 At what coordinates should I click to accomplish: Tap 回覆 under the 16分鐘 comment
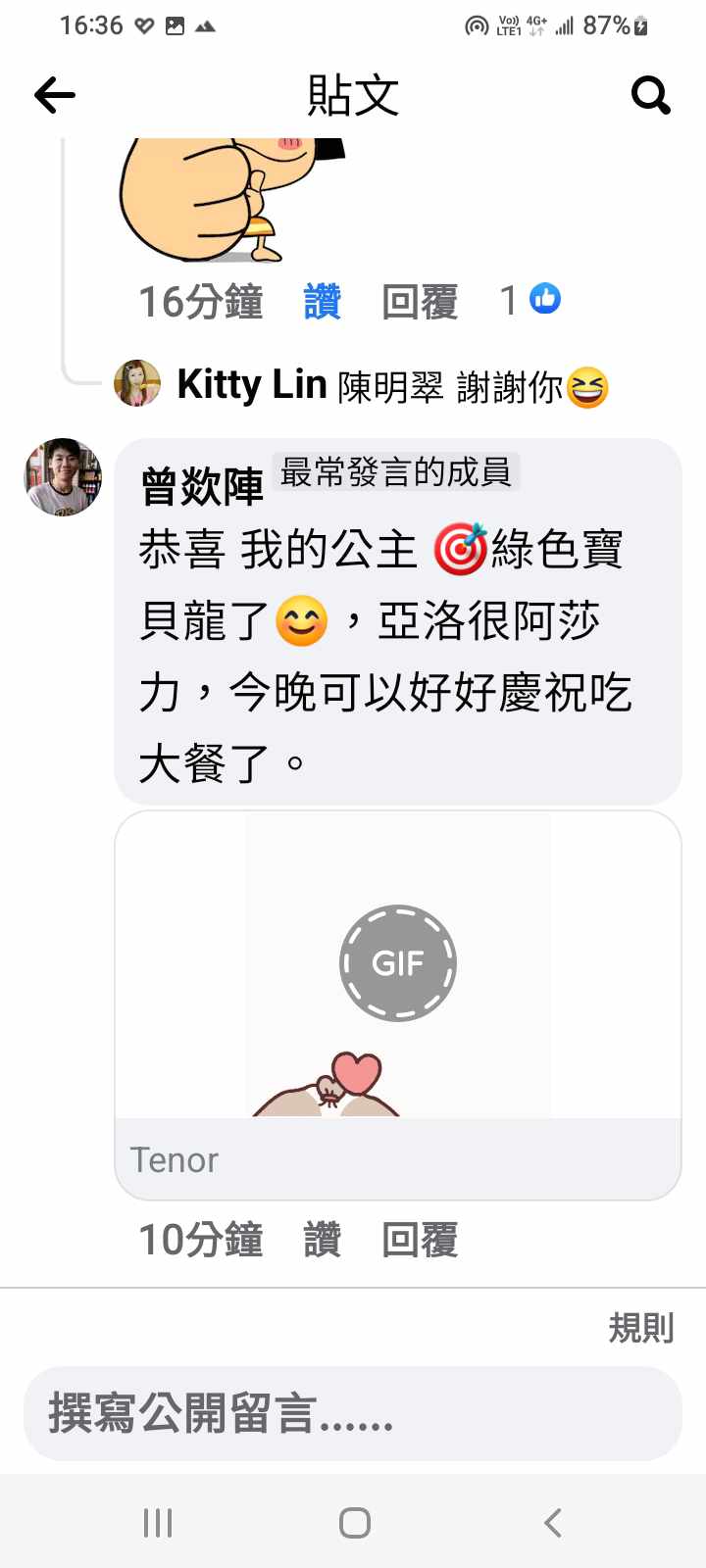pos(420,302)
